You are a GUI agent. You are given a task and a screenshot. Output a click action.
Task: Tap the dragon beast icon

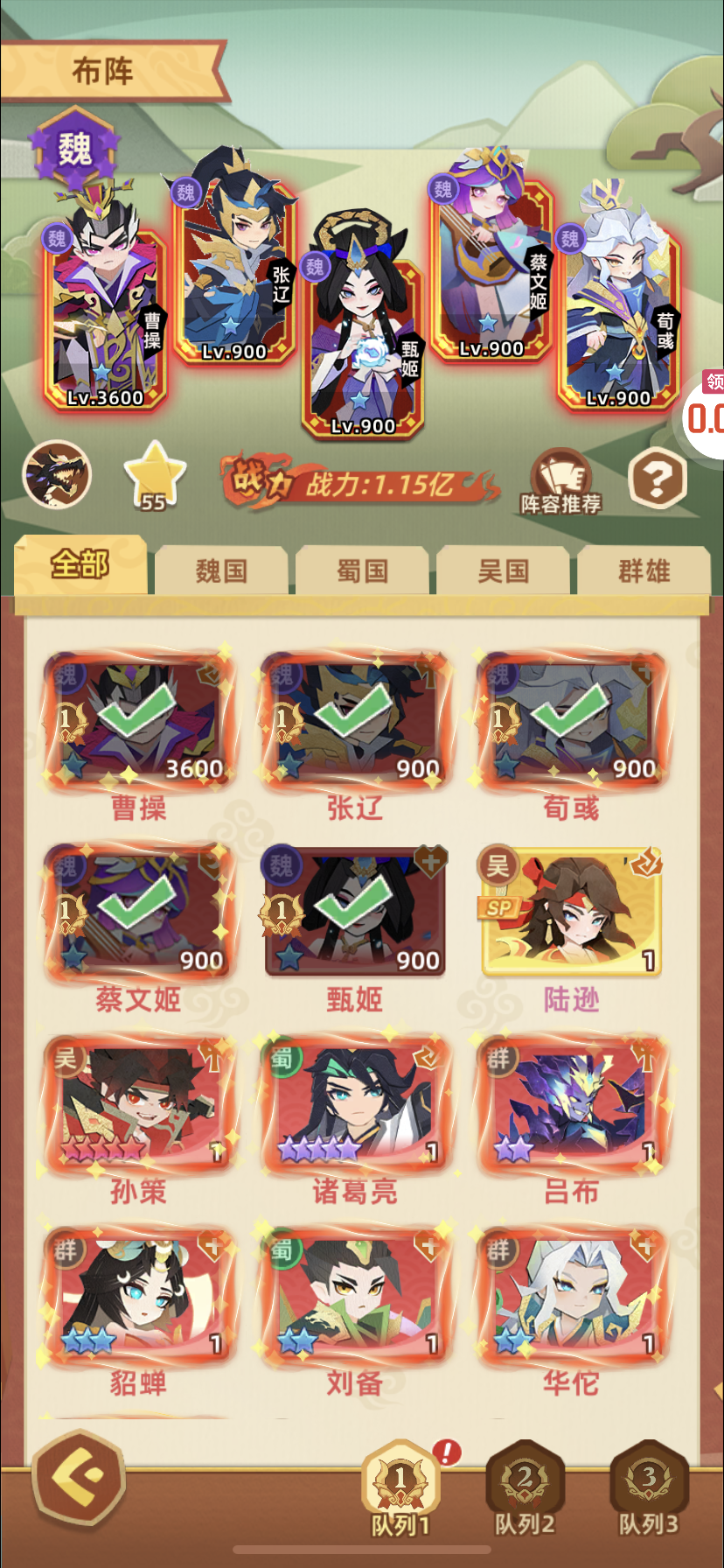tap(57, 474)
